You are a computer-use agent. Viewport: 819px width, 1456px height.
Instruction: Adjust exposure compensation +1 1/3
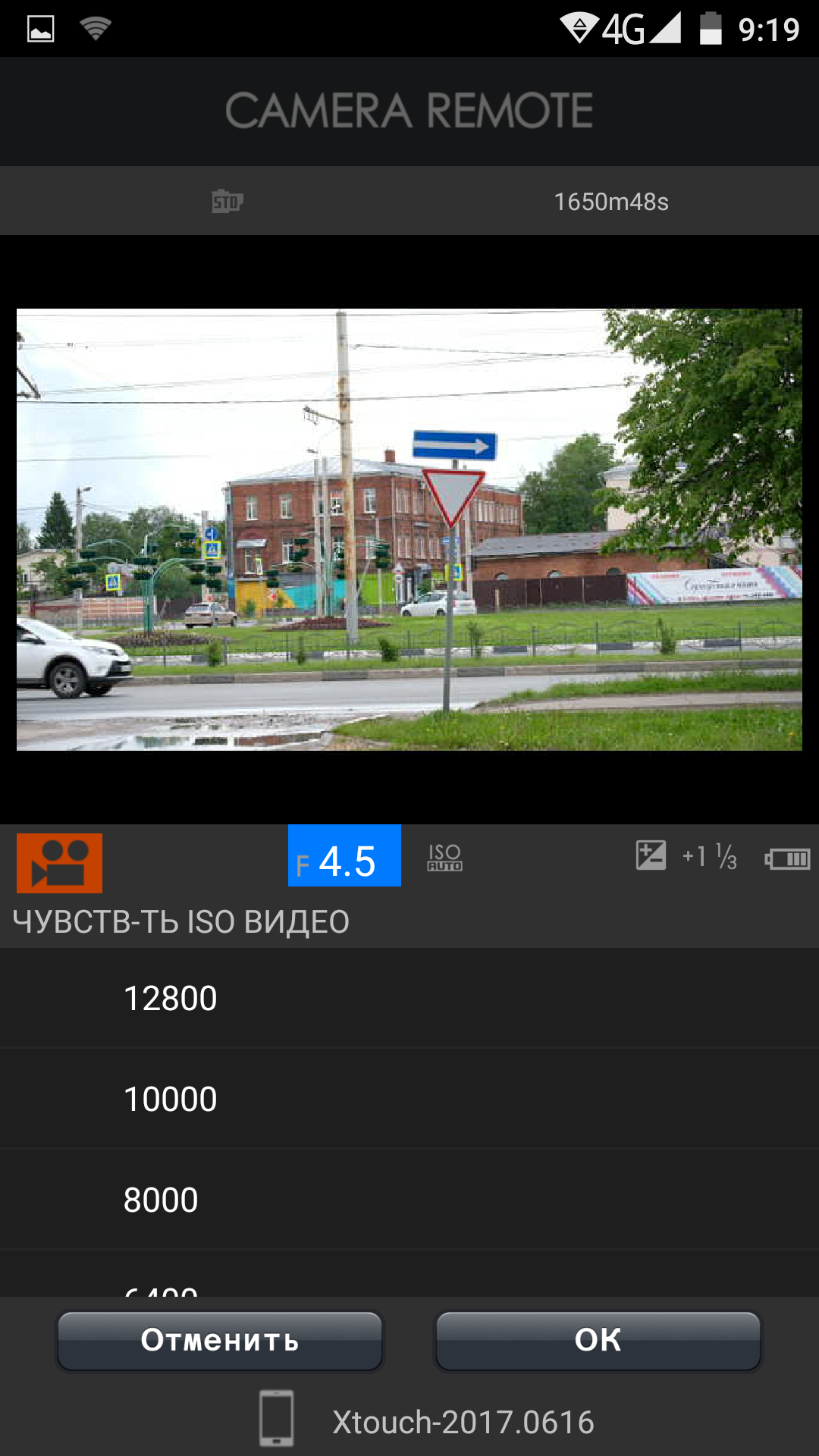click(686, 857)
